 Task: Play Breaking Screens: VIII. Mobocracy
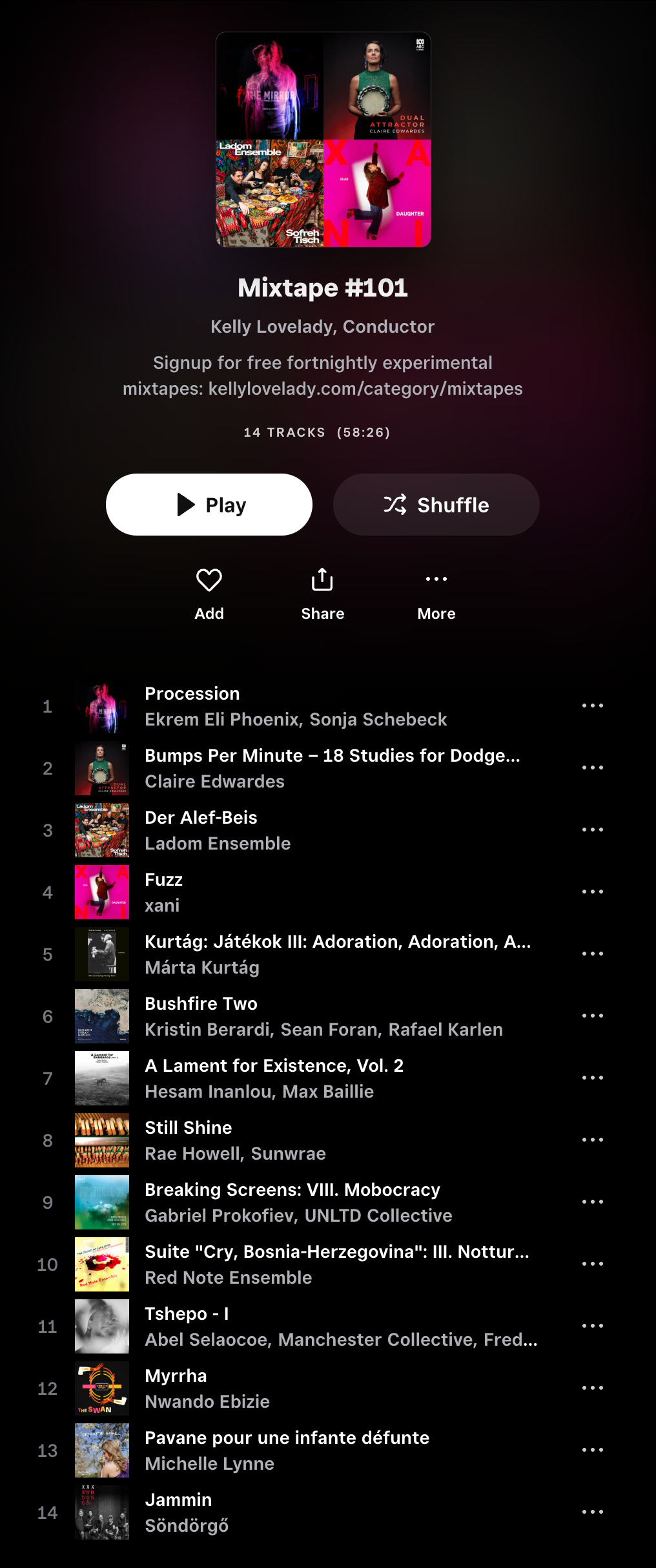point(292,1190)
